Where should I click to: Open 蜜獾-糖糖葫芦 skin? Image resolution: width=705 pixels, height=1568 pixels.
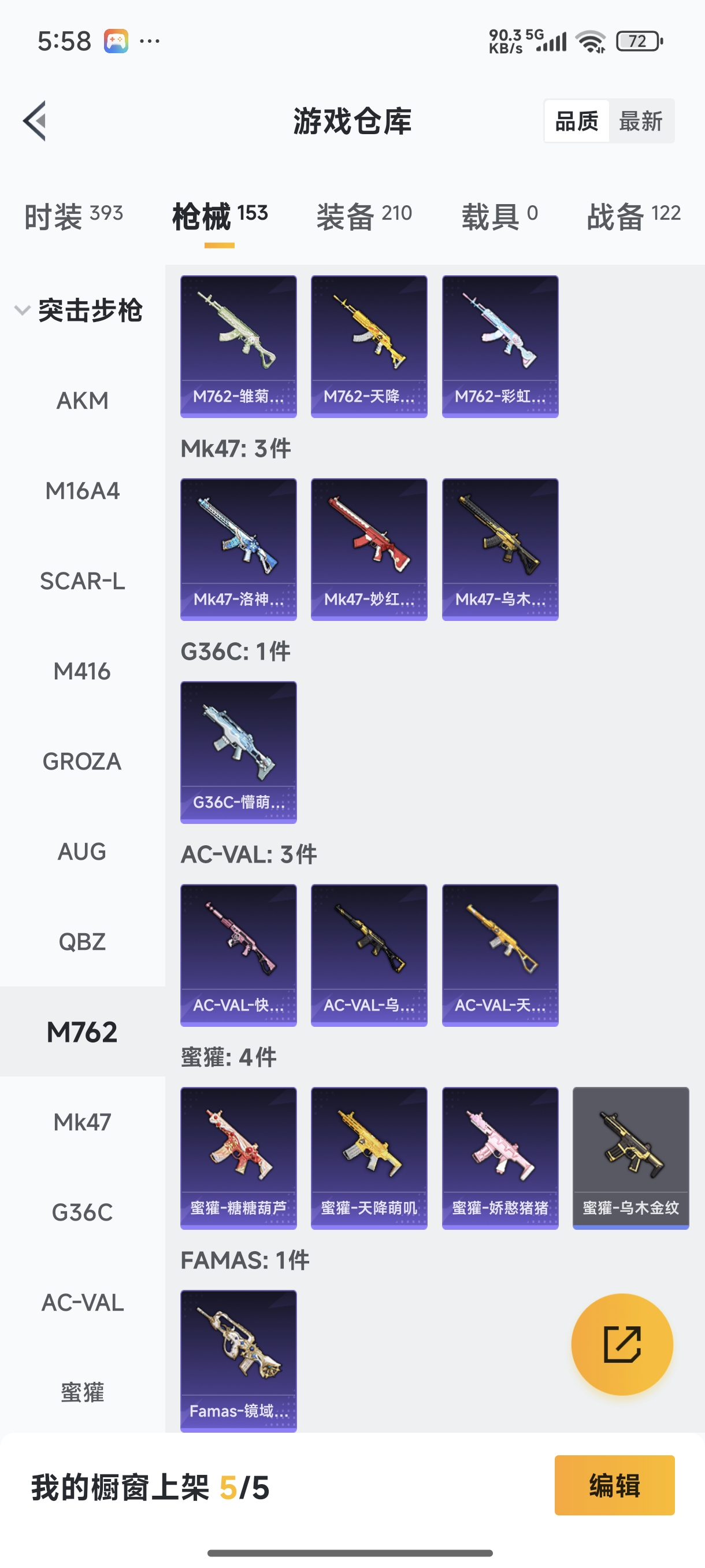pos(239,1157)
